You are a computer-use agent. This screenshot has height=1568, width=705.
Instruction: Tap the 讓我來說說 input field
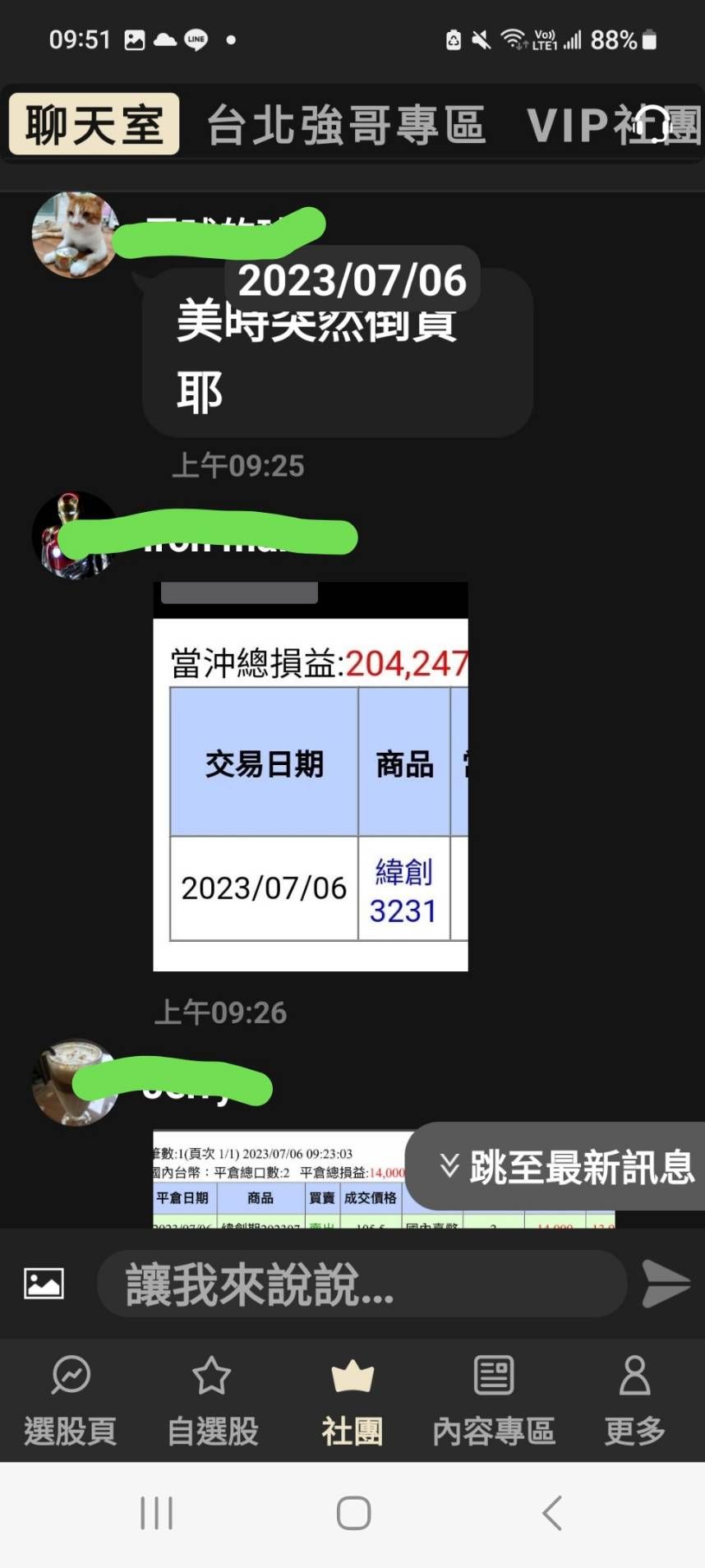click(x=362, y=1282)
